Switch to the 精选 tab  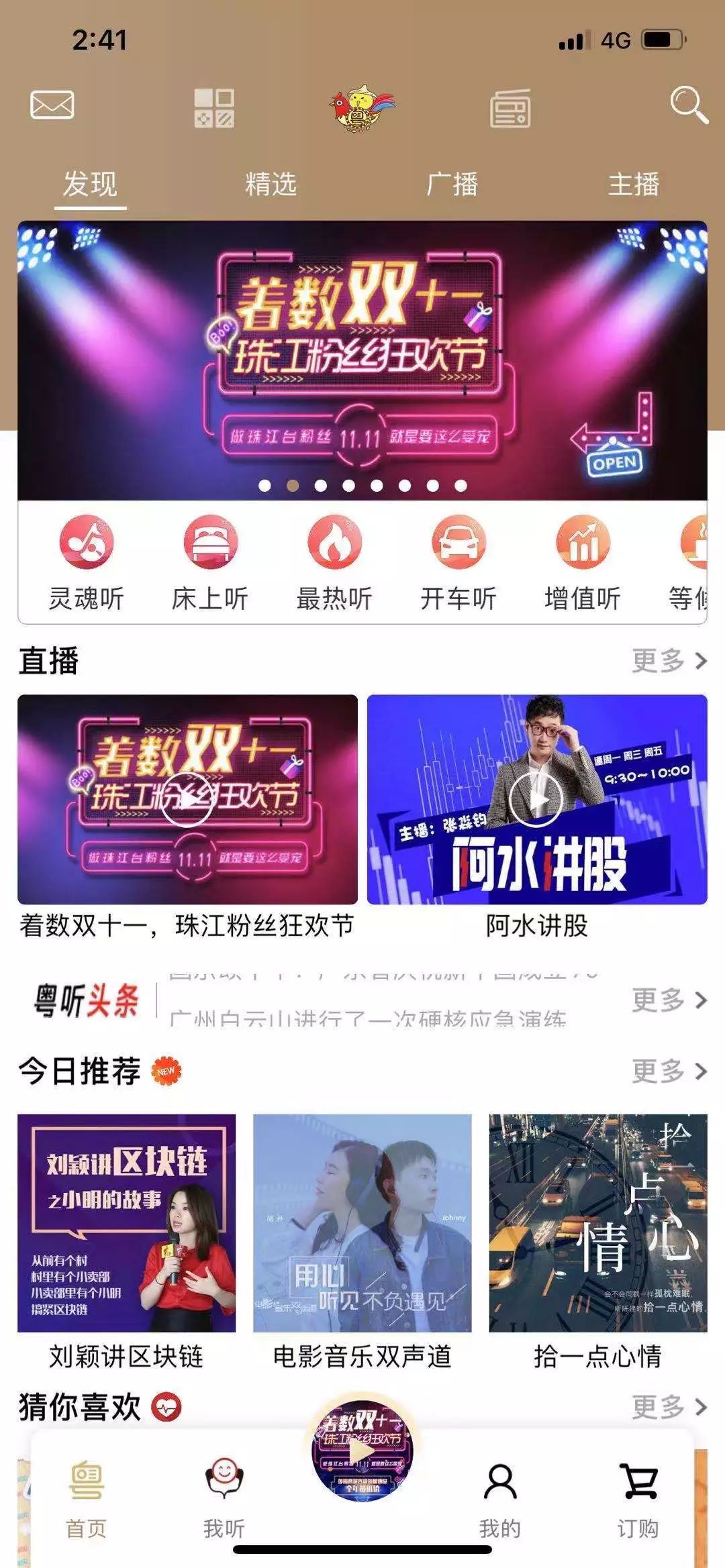pyautogui.click(x=271, y=184)
